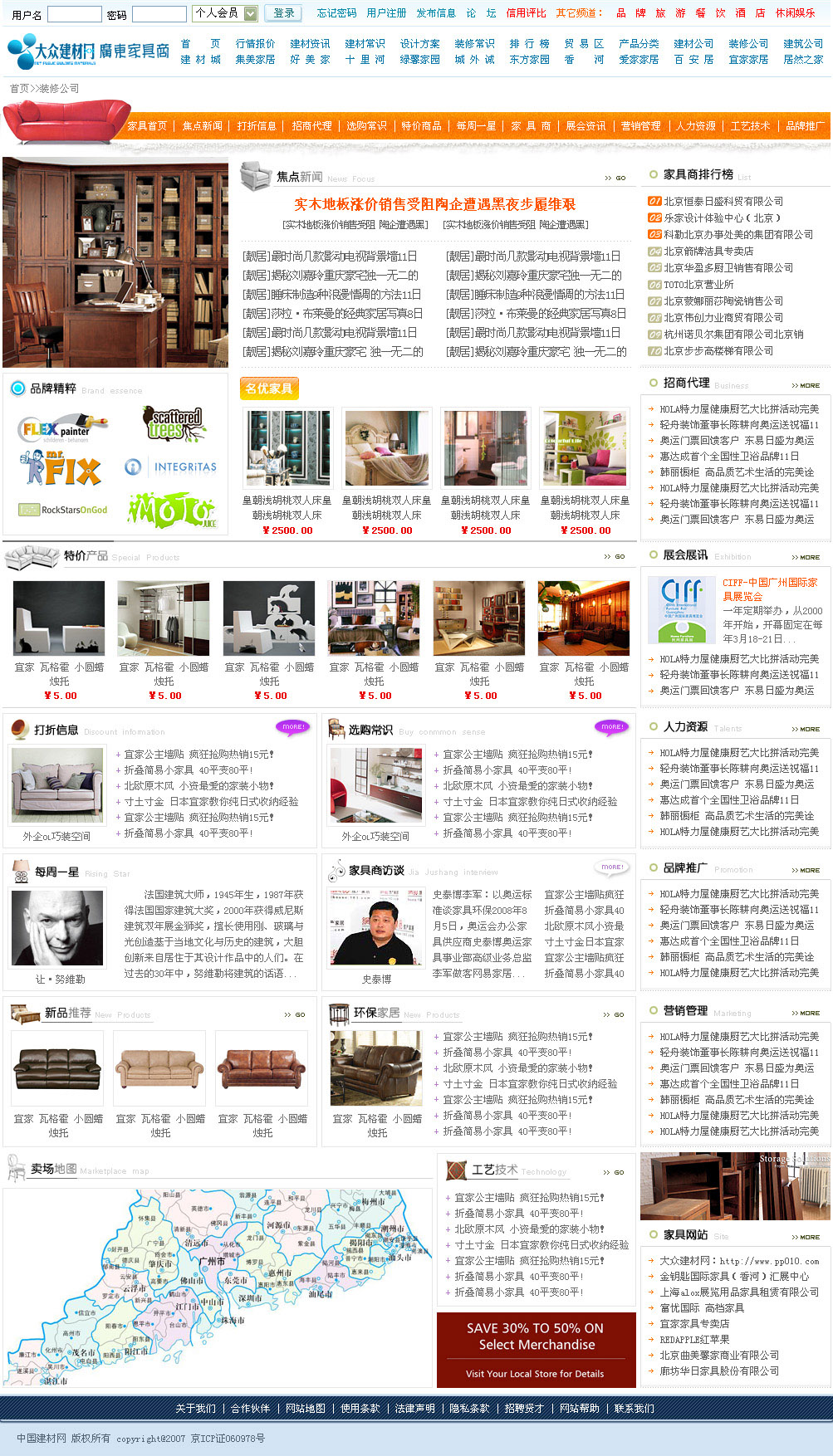Tap the 用户名 input field
This screenshot has height=1456, width=833.
74,14
